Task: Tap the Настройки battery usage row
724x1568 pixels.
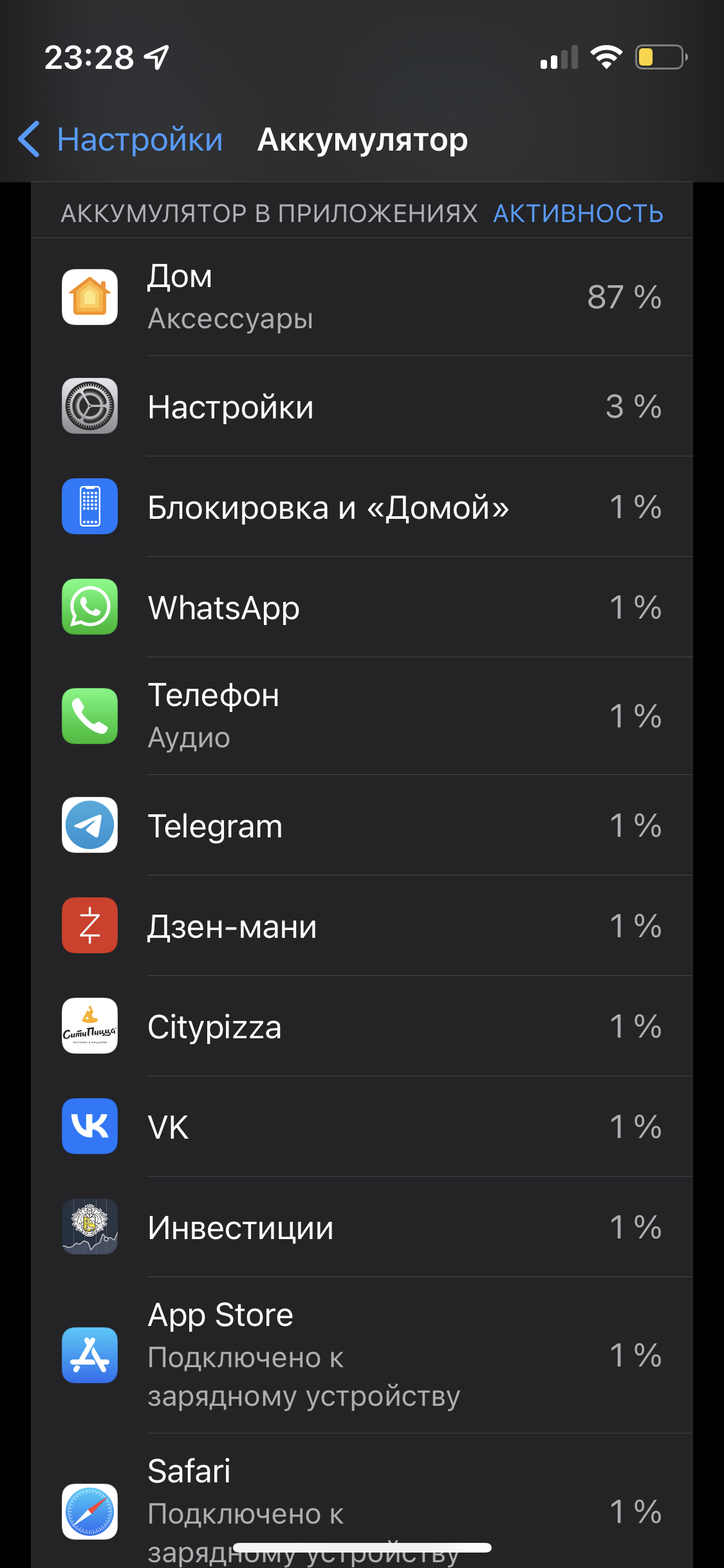Action: [362, 407]
